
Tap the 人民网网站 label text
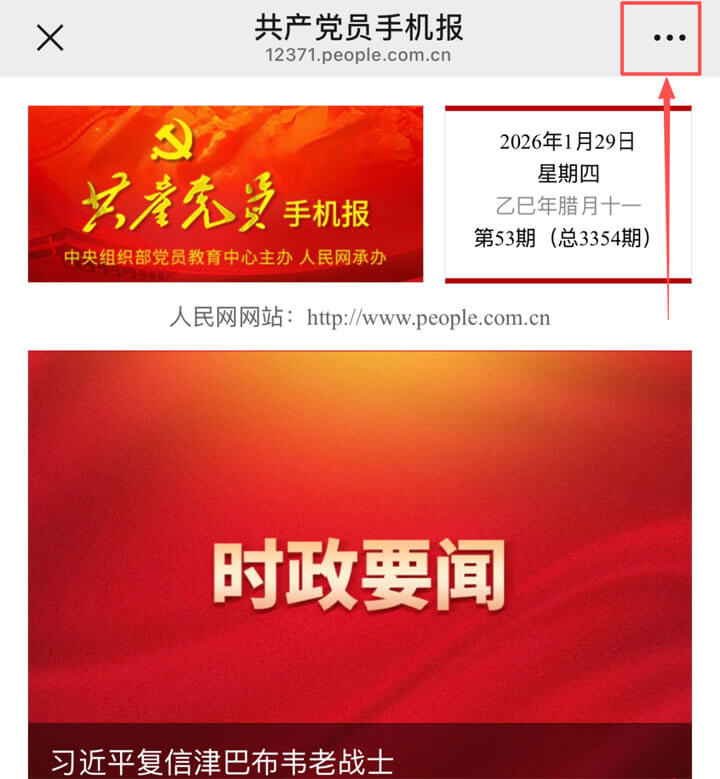click(232, 317)
